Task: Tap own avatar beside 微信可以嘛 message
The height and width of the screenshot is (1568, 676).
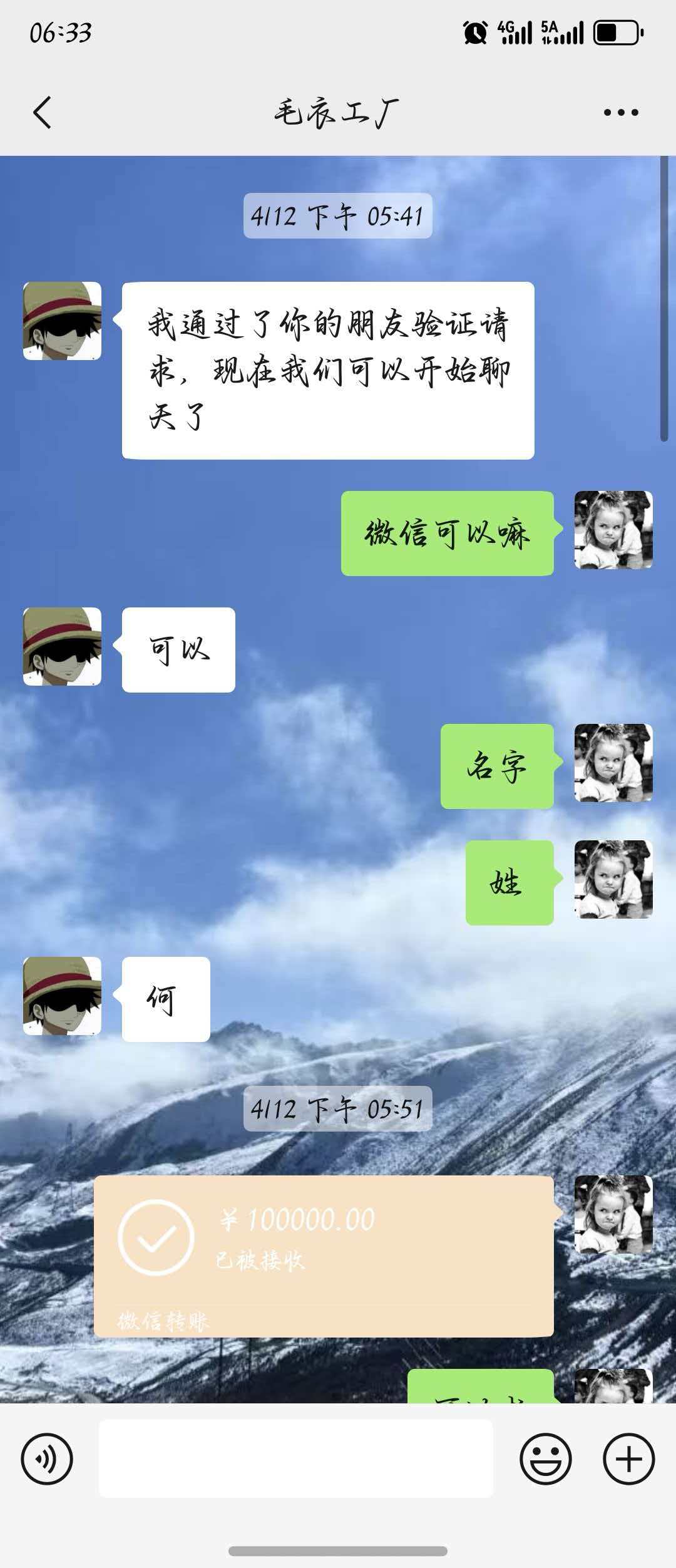Action: (613, 530)
